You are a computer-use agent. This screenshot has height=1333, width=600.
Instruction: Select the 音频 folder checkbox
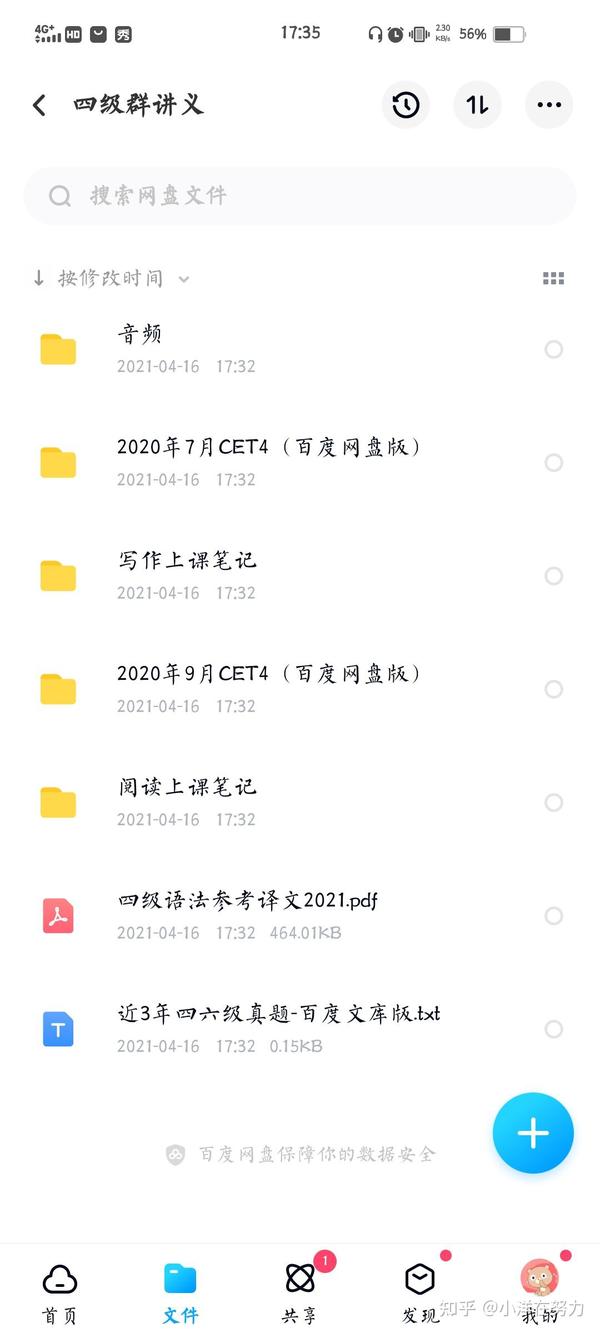click(553, 349)
